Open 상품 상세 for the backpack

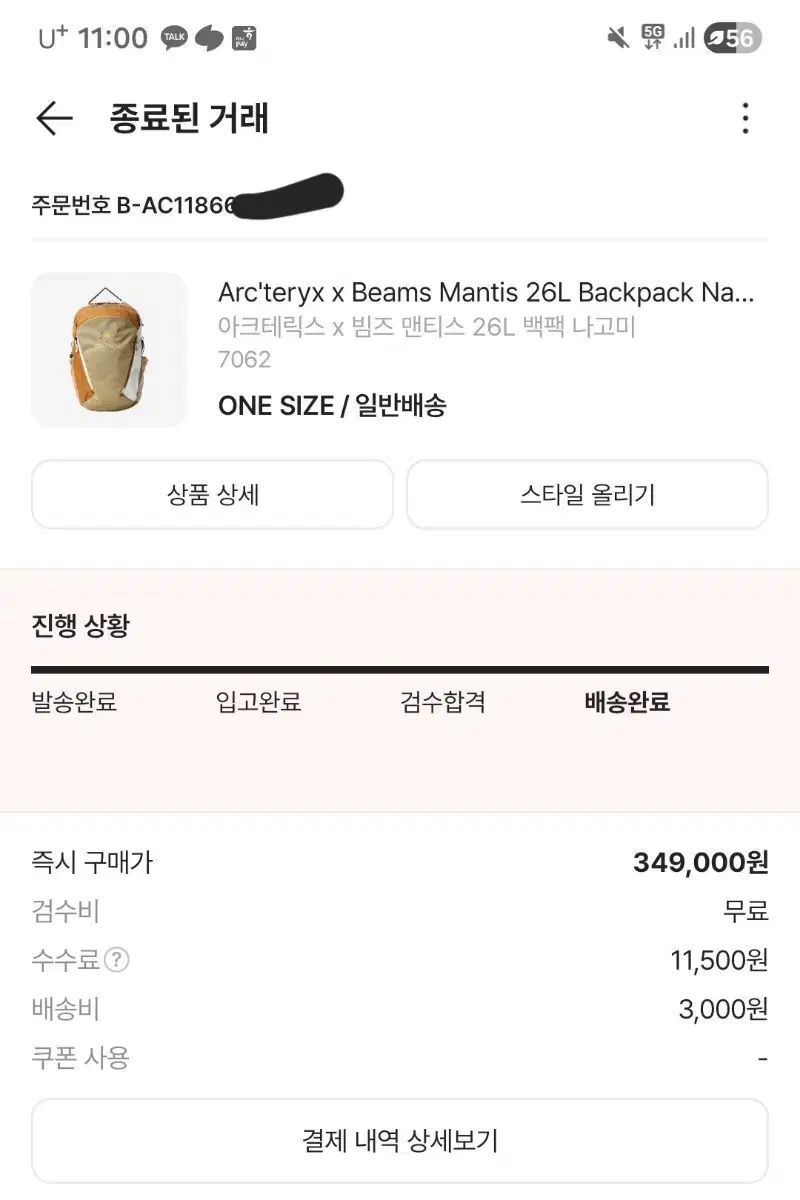211,494
